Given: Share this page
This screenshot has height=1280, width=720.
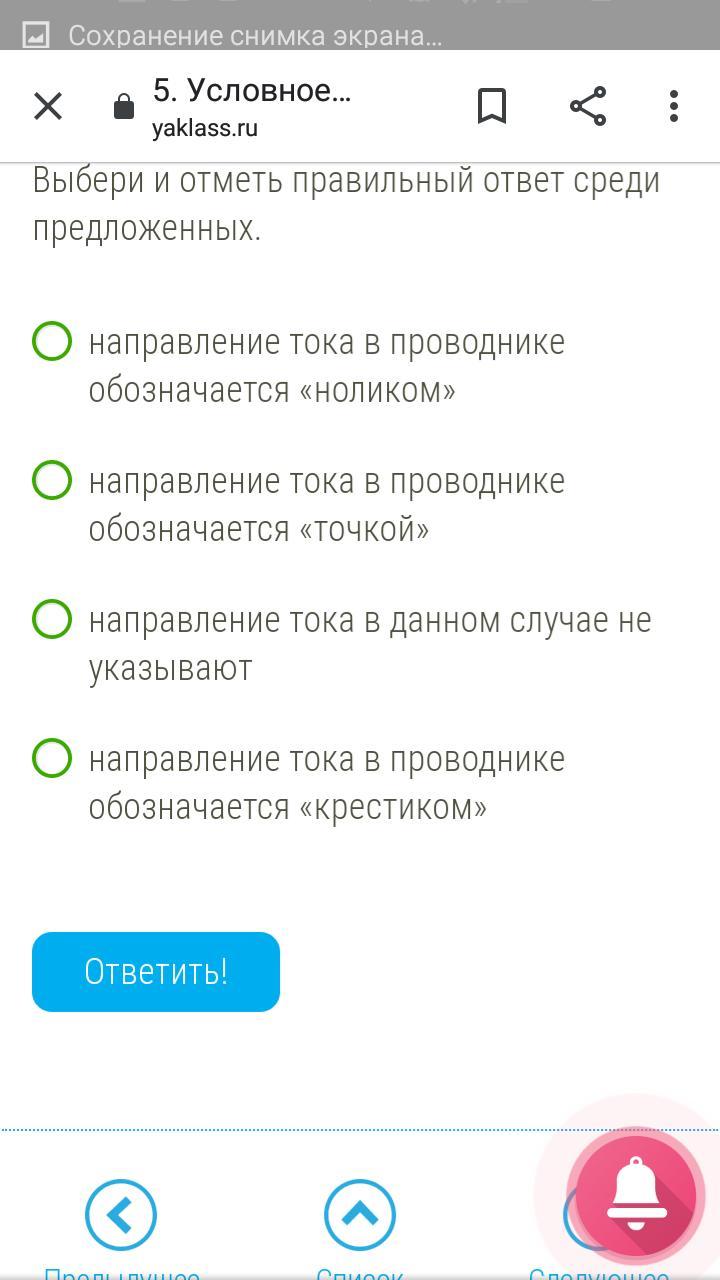Looking at the screenshot, I should coord(588,106).
